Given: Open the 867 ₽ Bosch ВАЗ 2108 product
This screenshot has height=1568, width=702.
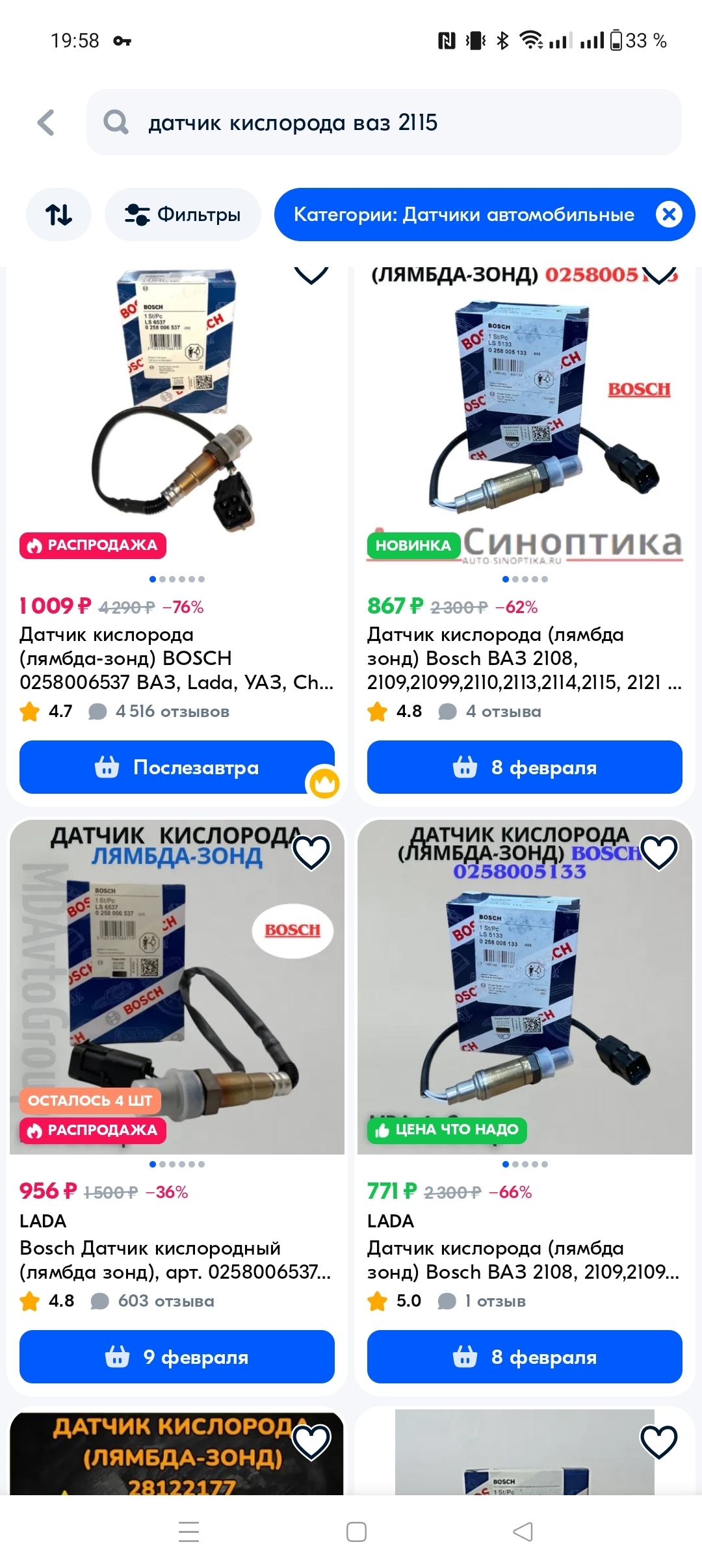Looking at the screenshot, I should pos(525,658).
